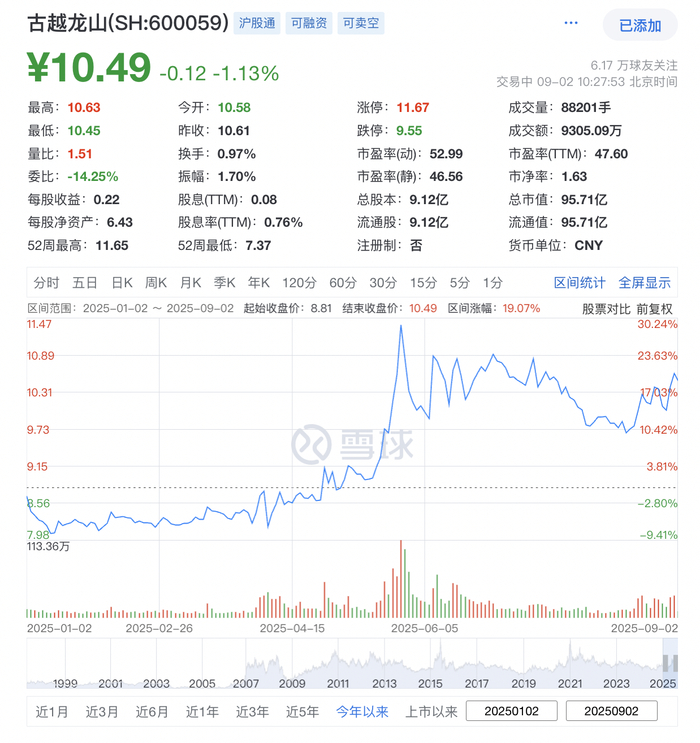Screen dimensions: 700x743
Task: Show the 5分 minute chart
Action: (x=459, y=283)
